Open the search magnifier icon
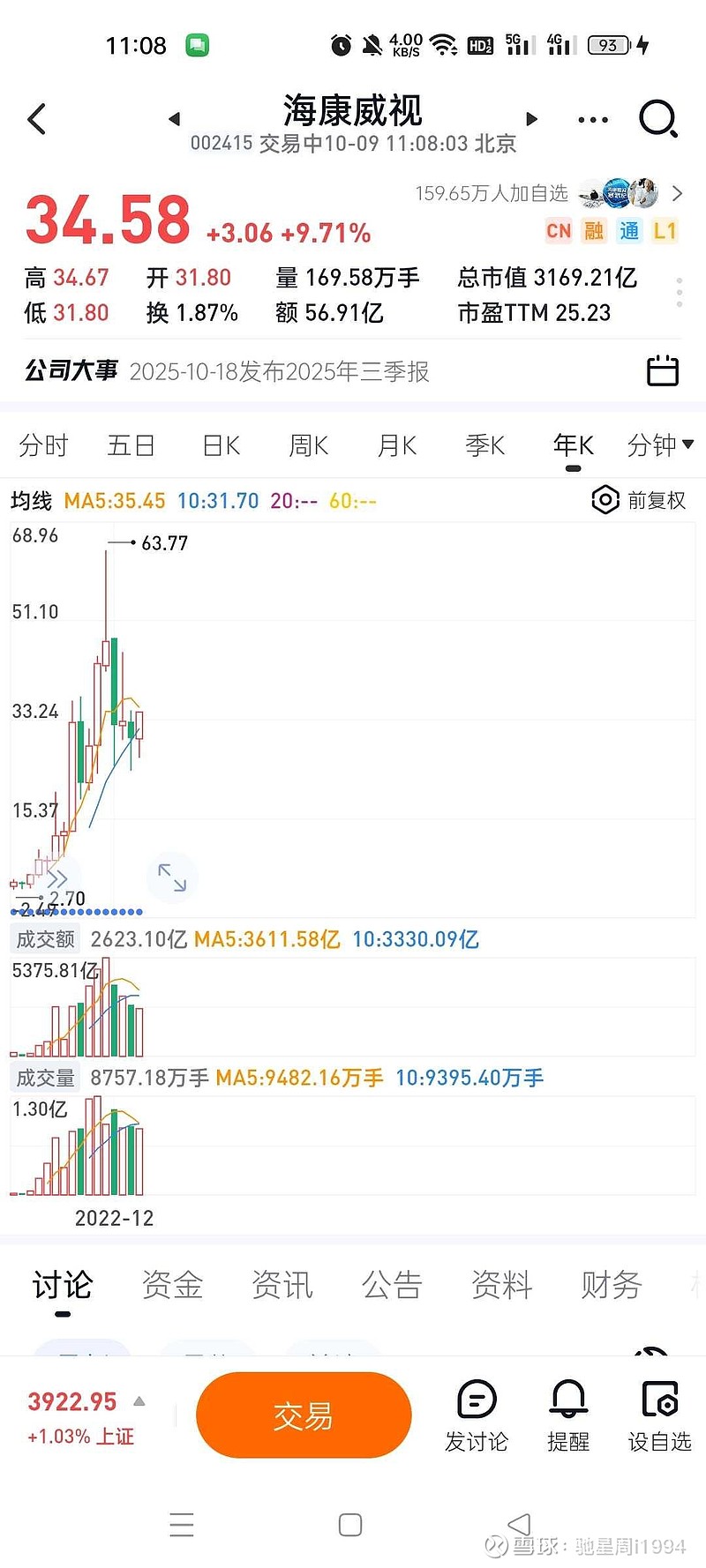 pyautogui.click(x=657, y=119)
